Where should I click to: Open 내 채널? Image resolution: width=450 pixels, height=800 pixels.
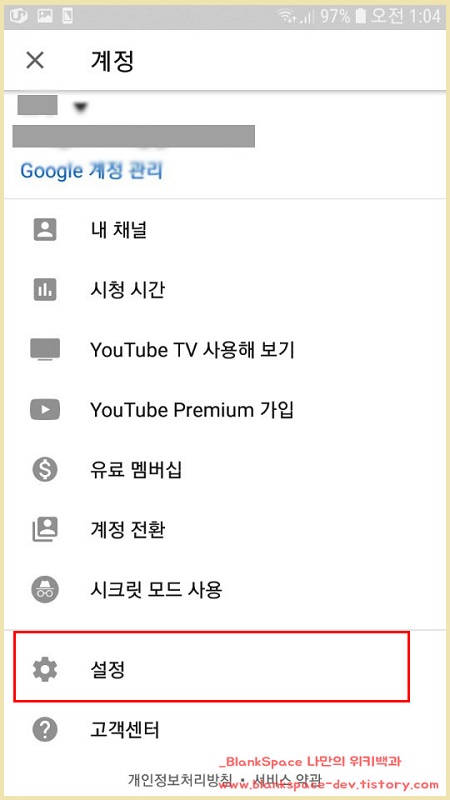225,230
